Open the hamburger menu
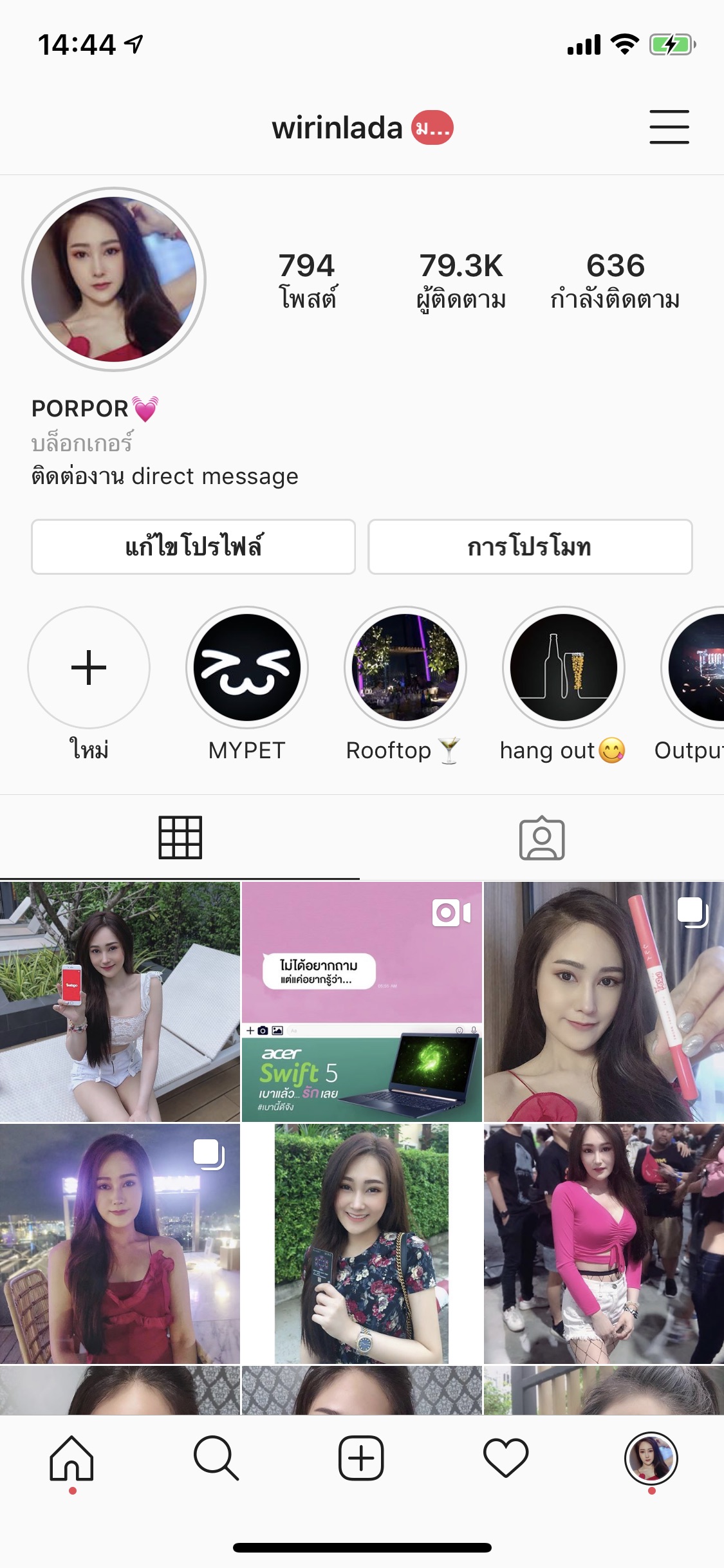The width and height of the screenshot is (724, 1568). 669,127
